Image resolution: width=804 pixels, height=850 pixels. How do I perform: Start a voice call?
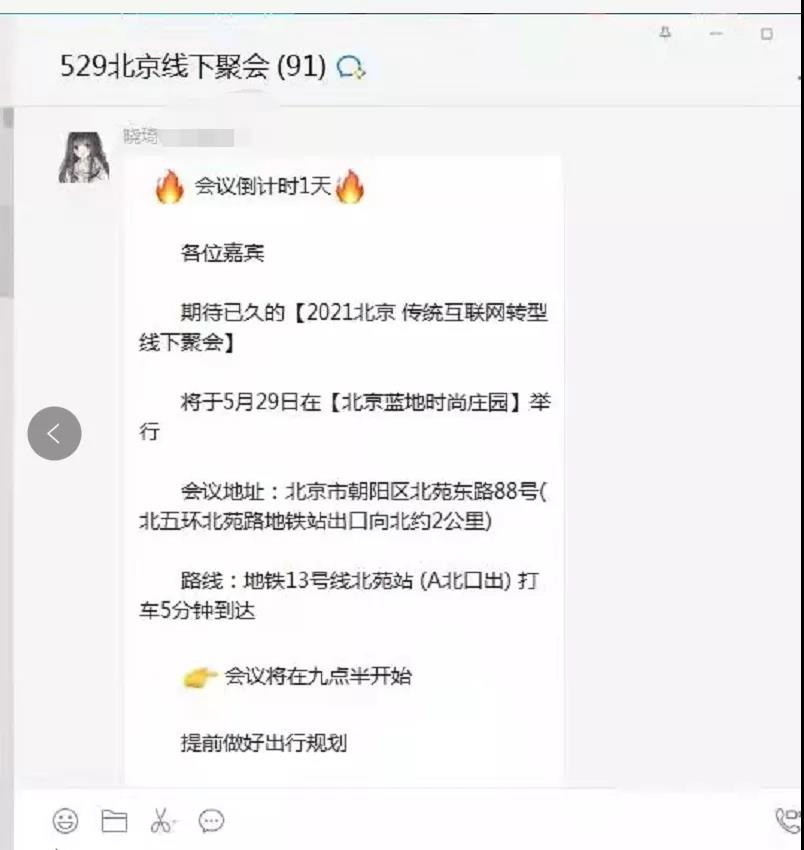coord(789,821)
